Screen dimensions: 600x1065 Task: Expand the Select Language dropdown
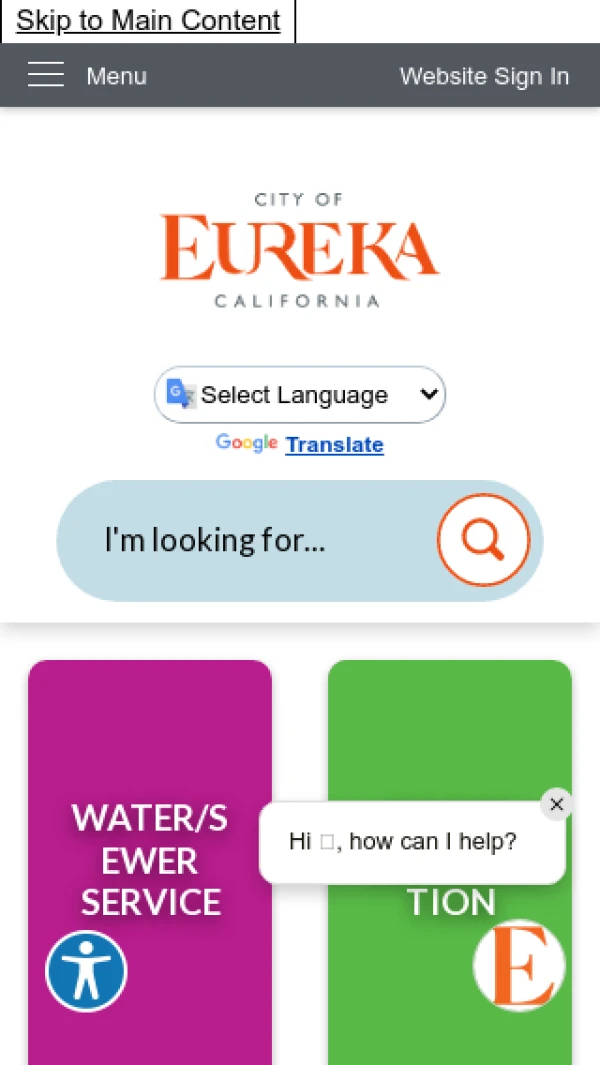[x=300, y=395]
